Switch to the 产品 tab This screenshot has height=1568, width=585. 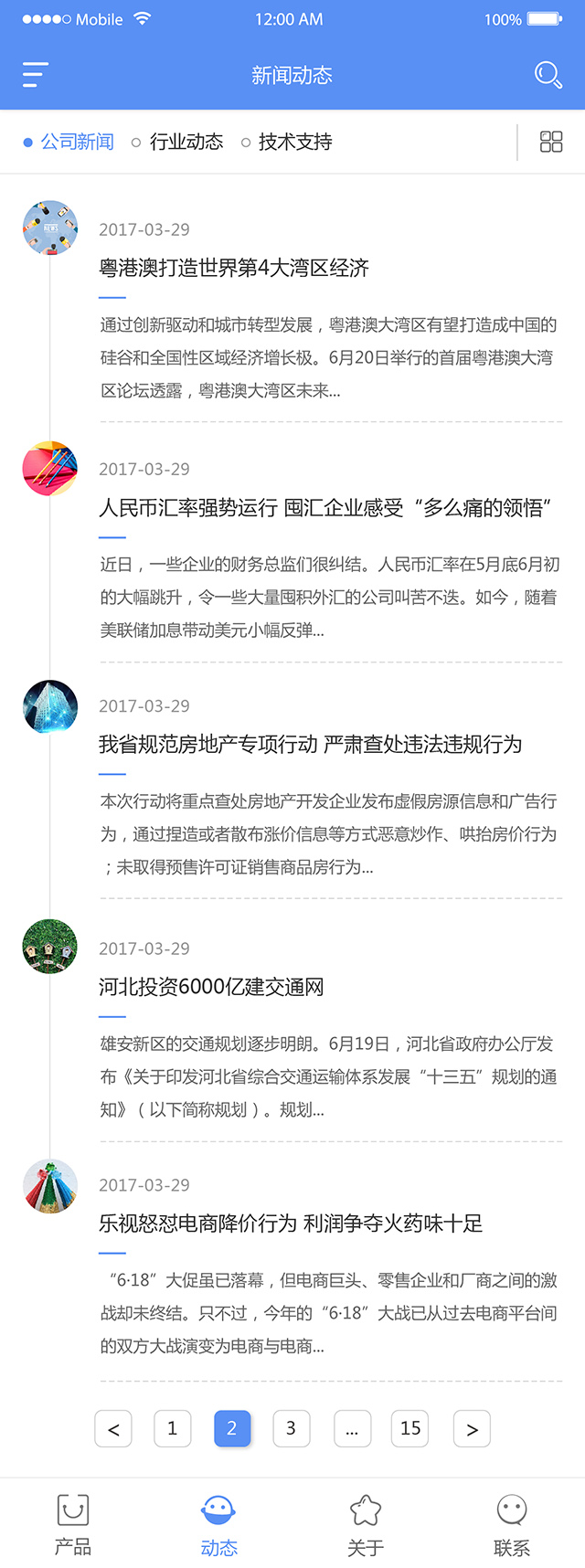coord(72,1524)
